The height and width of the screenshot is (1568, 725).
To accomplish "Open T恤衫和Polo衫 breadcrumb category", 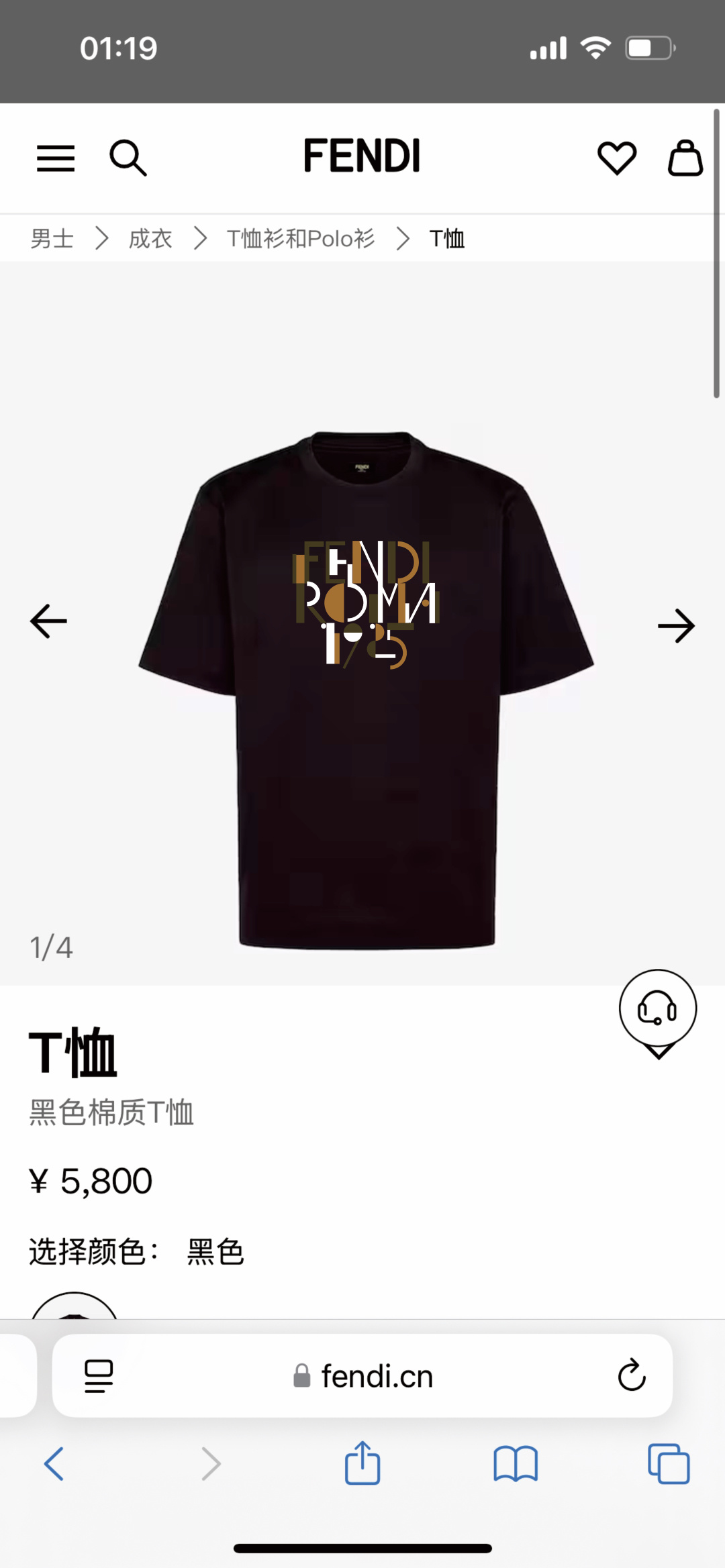I will pos(300,238).
